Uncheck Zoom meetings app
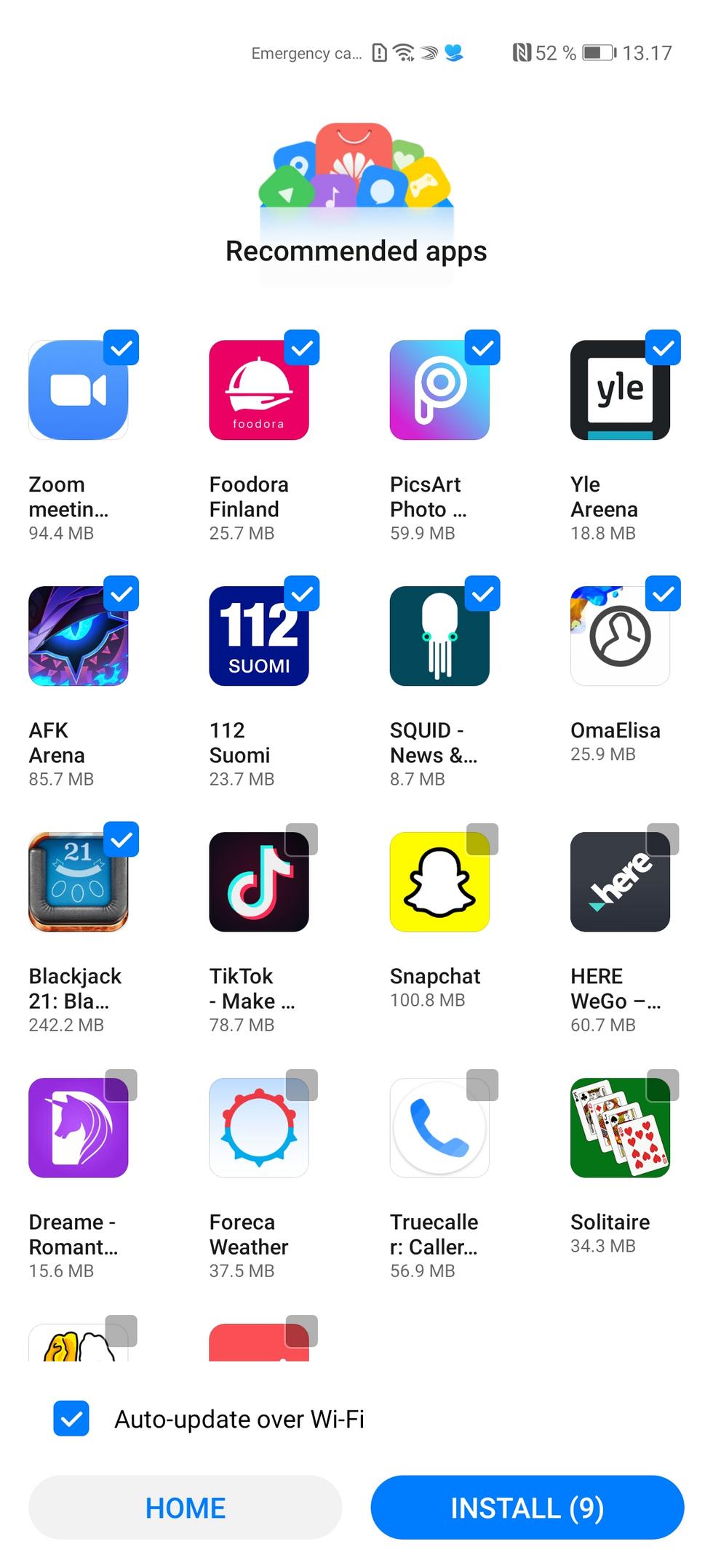Viewport: 713px width, 1568px height. pos(122,348)
